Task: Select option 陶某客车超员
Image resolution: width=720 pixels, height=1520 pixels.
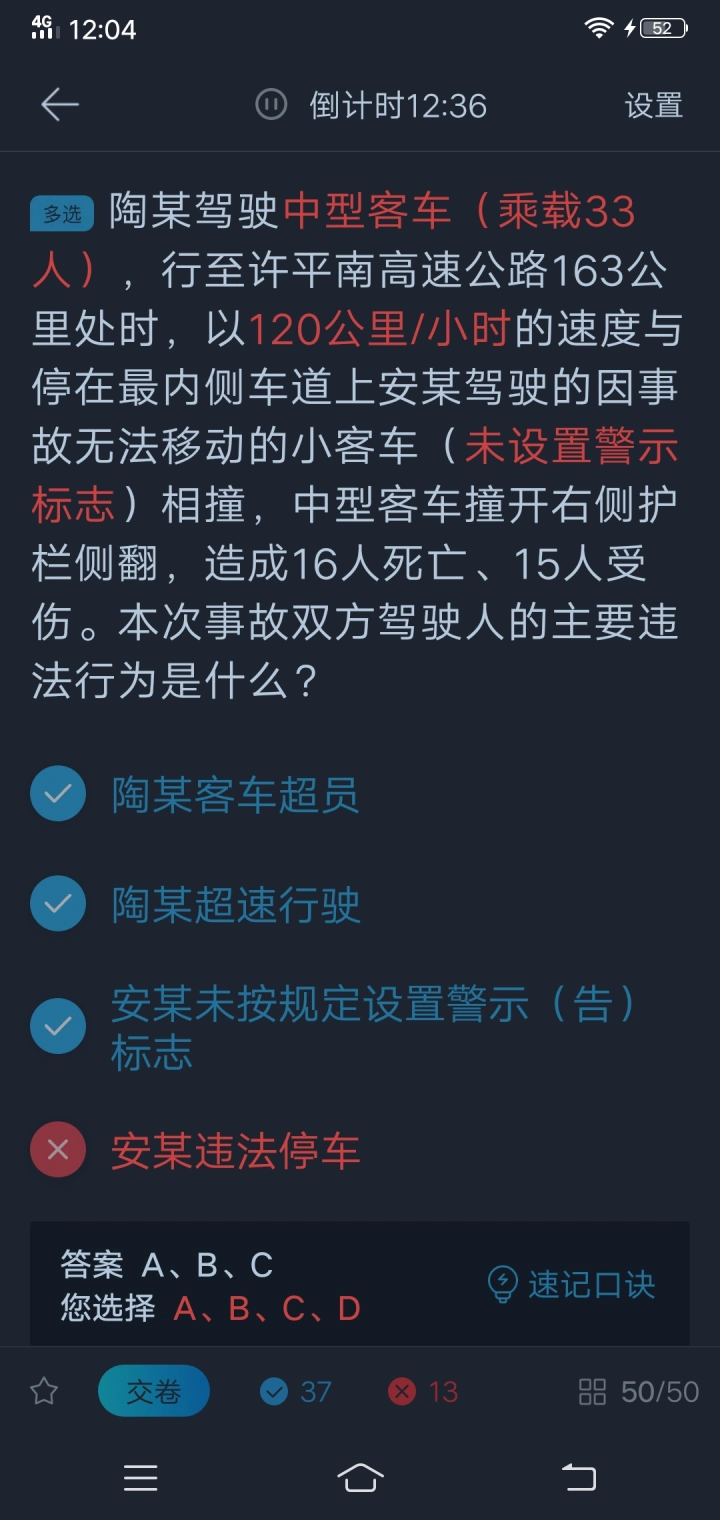Action: (x=235, y=795)
